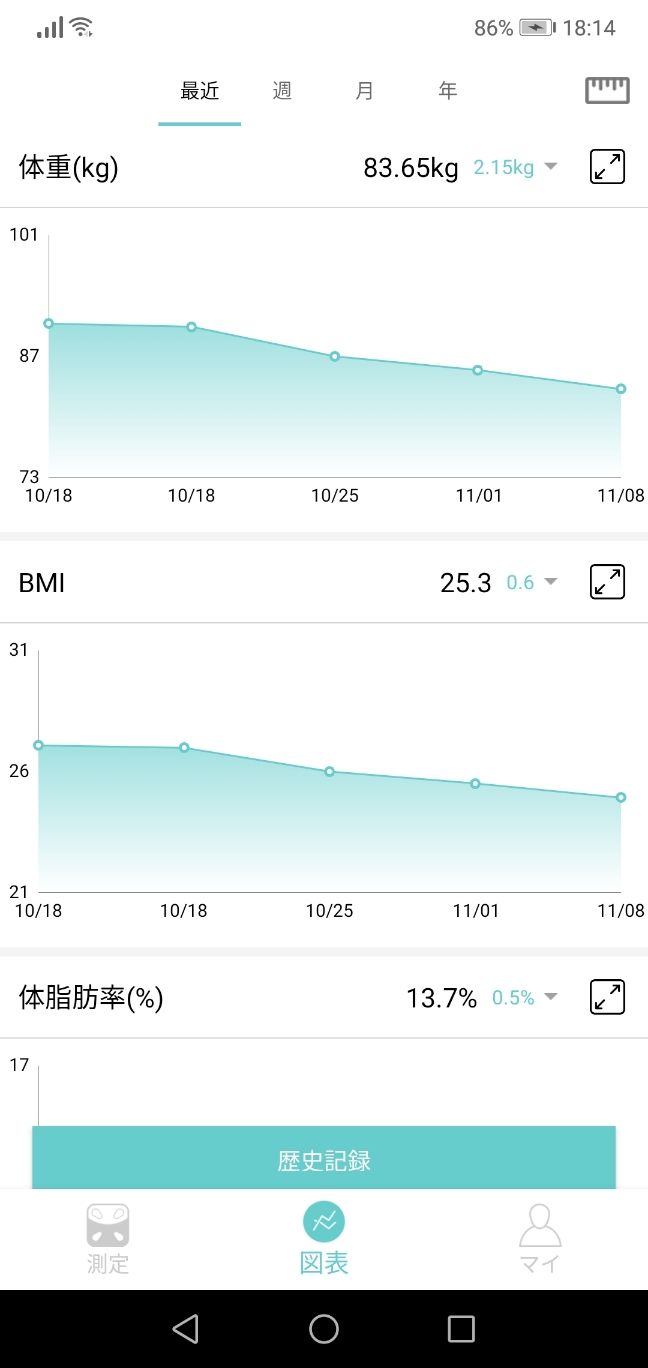The width and height of the screenshot is (648, 1368).
Task: Return to the home screen
Action: 324,1328
